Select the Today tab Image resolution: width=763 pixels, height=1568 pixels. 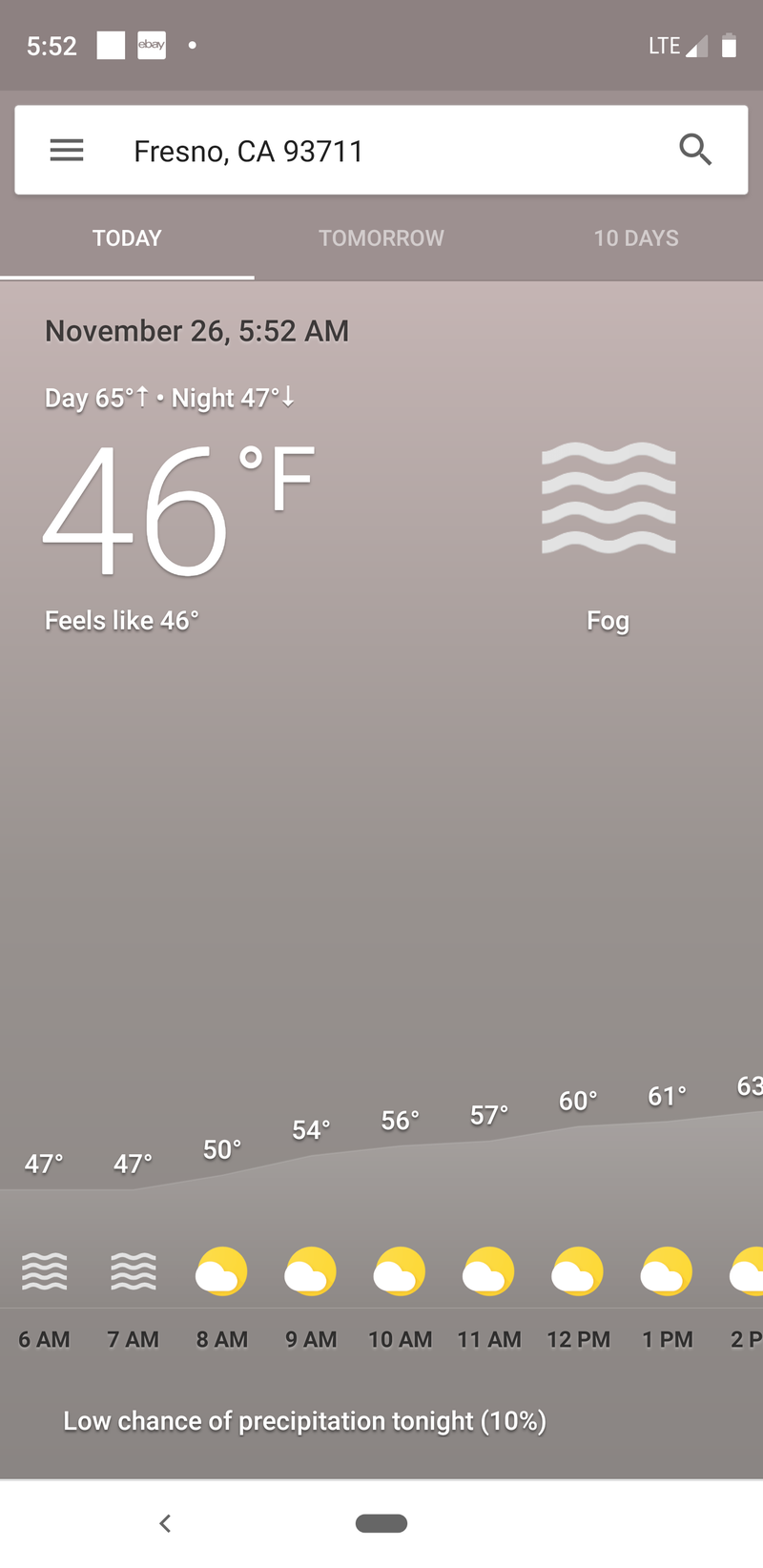point(127,238)
